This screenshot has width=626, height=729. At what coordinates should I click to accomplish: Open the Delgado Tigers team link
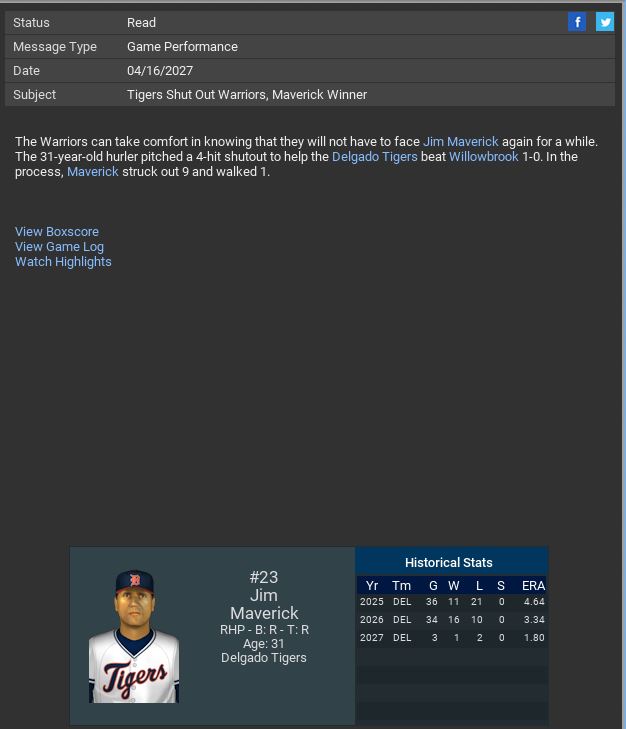click(x=375, y=157)
